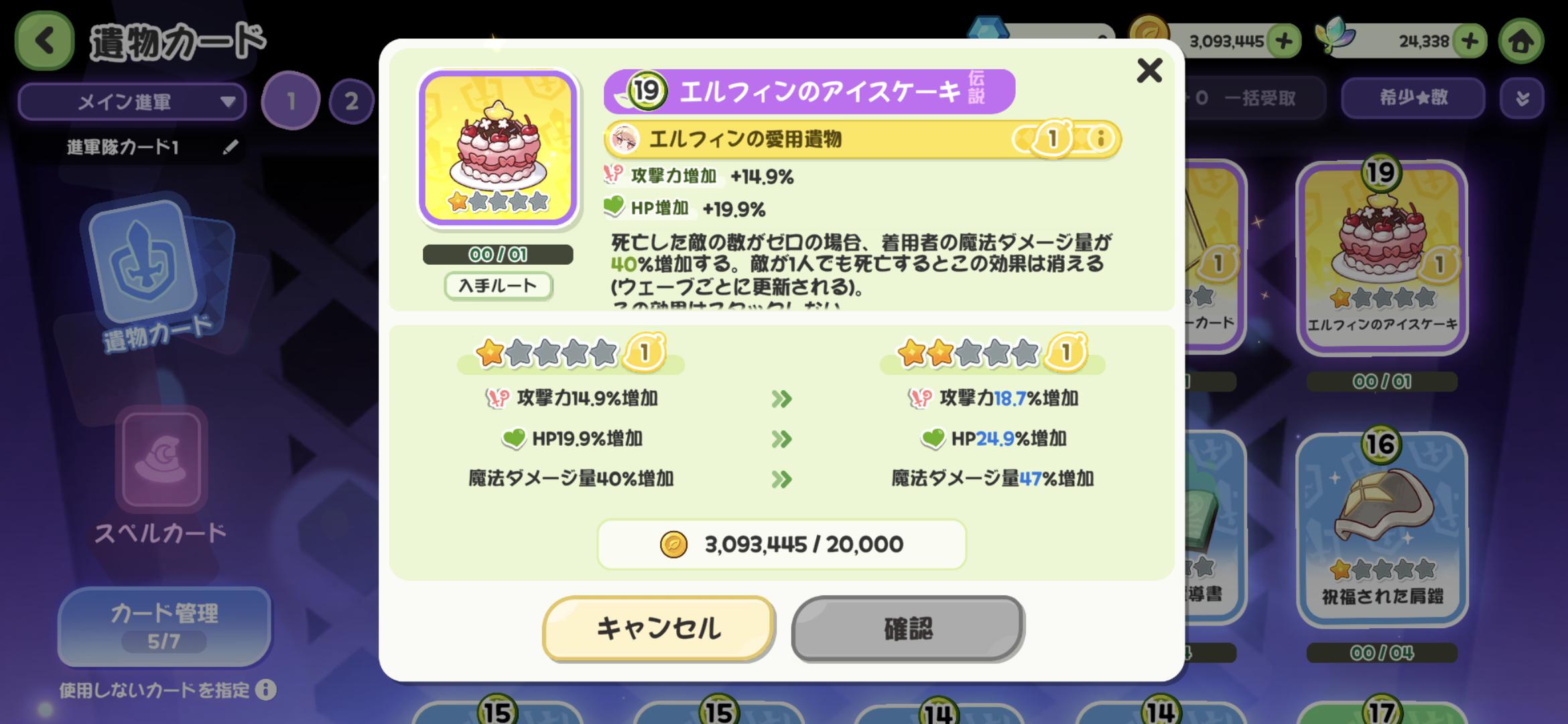Add more gold coins
Screen dimensions: 1568x724
click(x=1284, y=42)
